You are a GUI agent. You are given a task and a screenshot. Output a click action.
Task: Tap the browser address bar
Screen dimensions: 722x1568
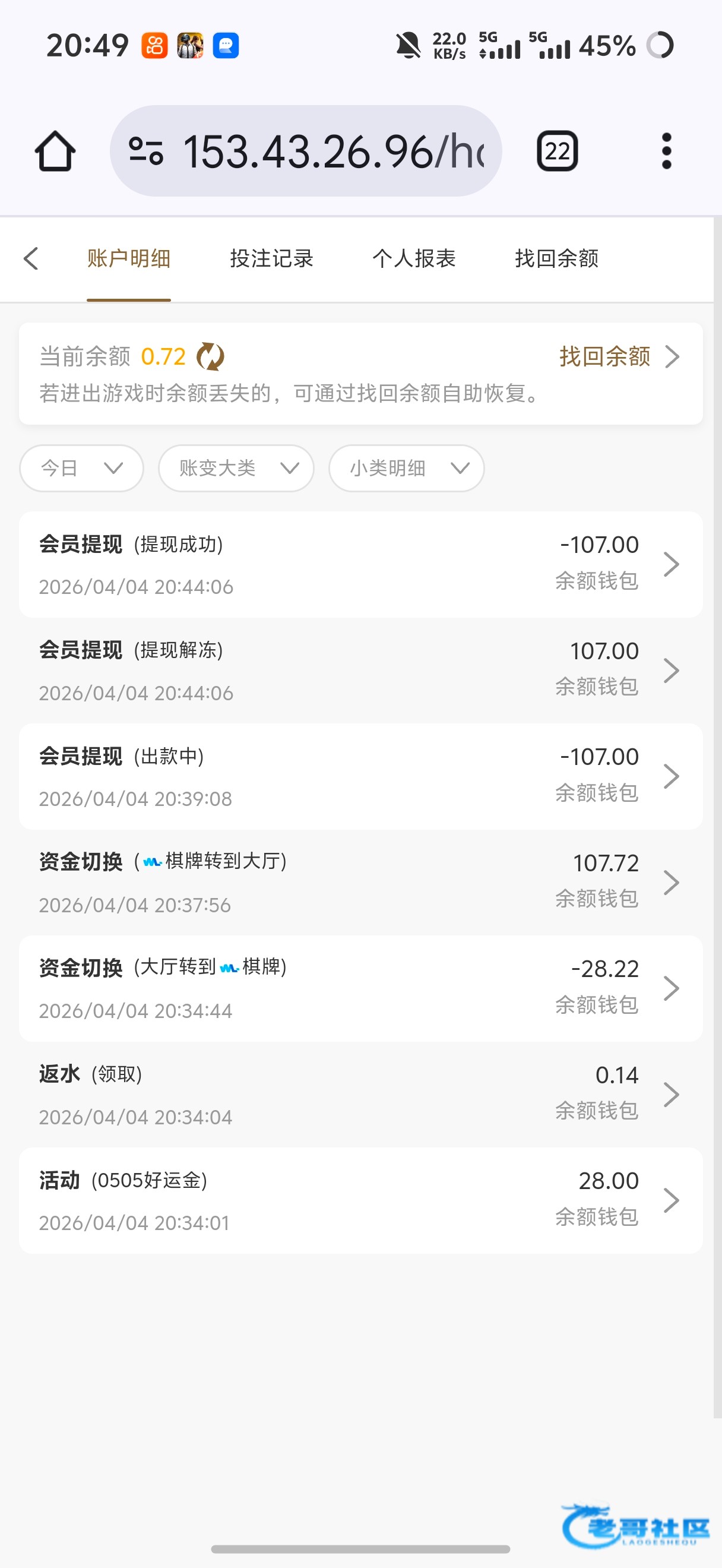pyautogui.click(x=316, y=151)
